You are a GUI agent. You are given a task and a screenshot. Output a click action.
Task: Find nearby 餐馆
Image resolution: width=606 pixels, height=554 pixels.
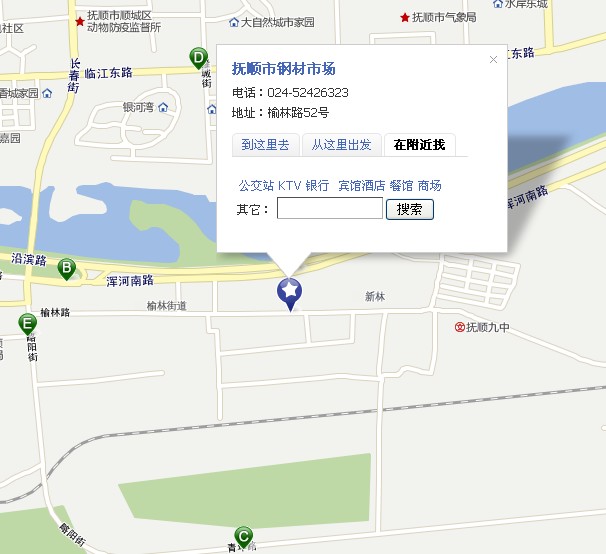(x=401, y=186)
